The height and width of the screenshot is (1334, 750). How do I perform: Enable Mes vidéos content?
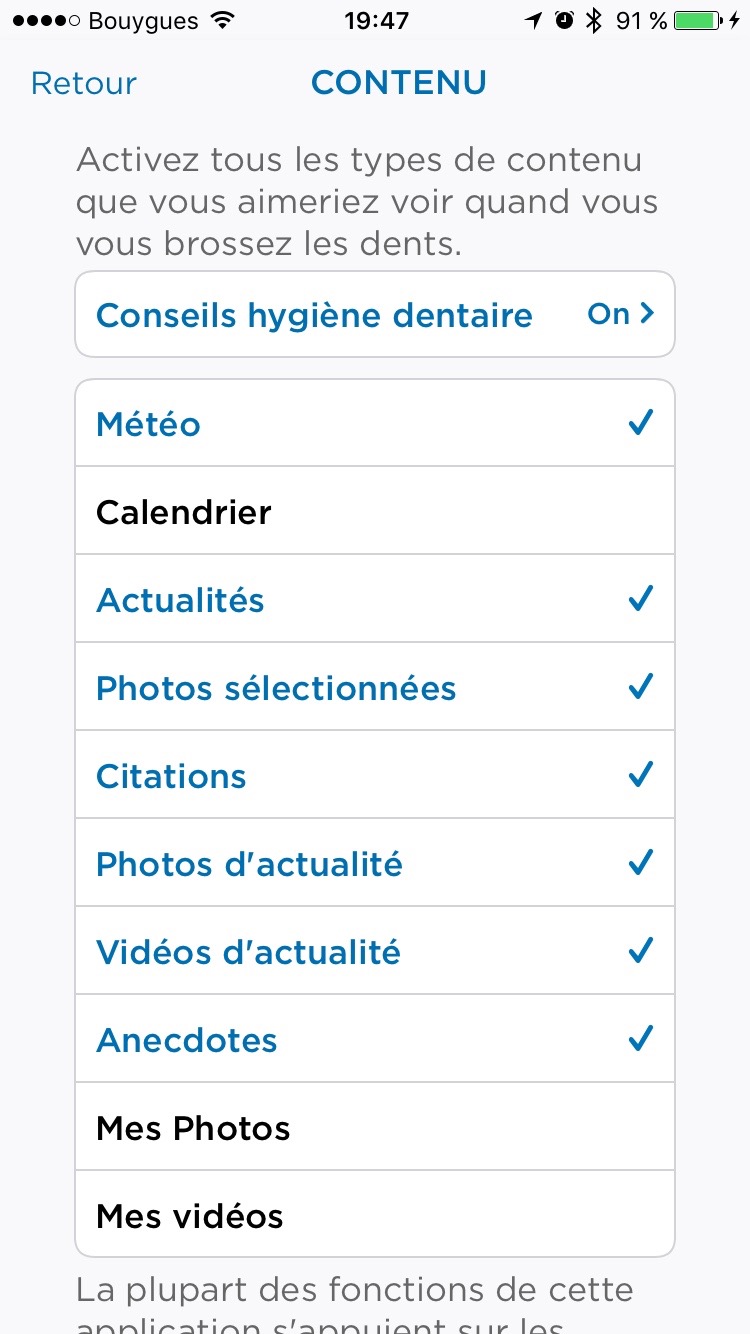(375, 1214)
